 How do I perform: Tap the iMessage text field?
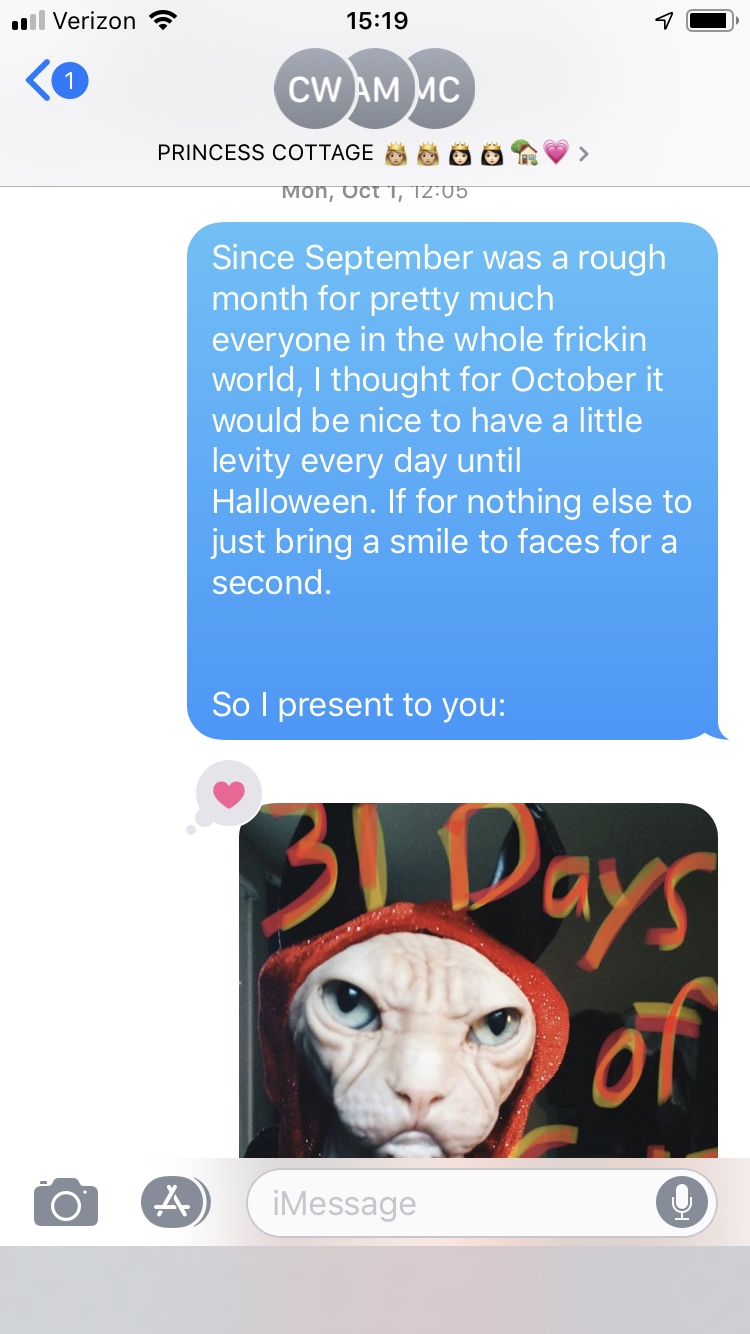click(x=450, y=1203)
